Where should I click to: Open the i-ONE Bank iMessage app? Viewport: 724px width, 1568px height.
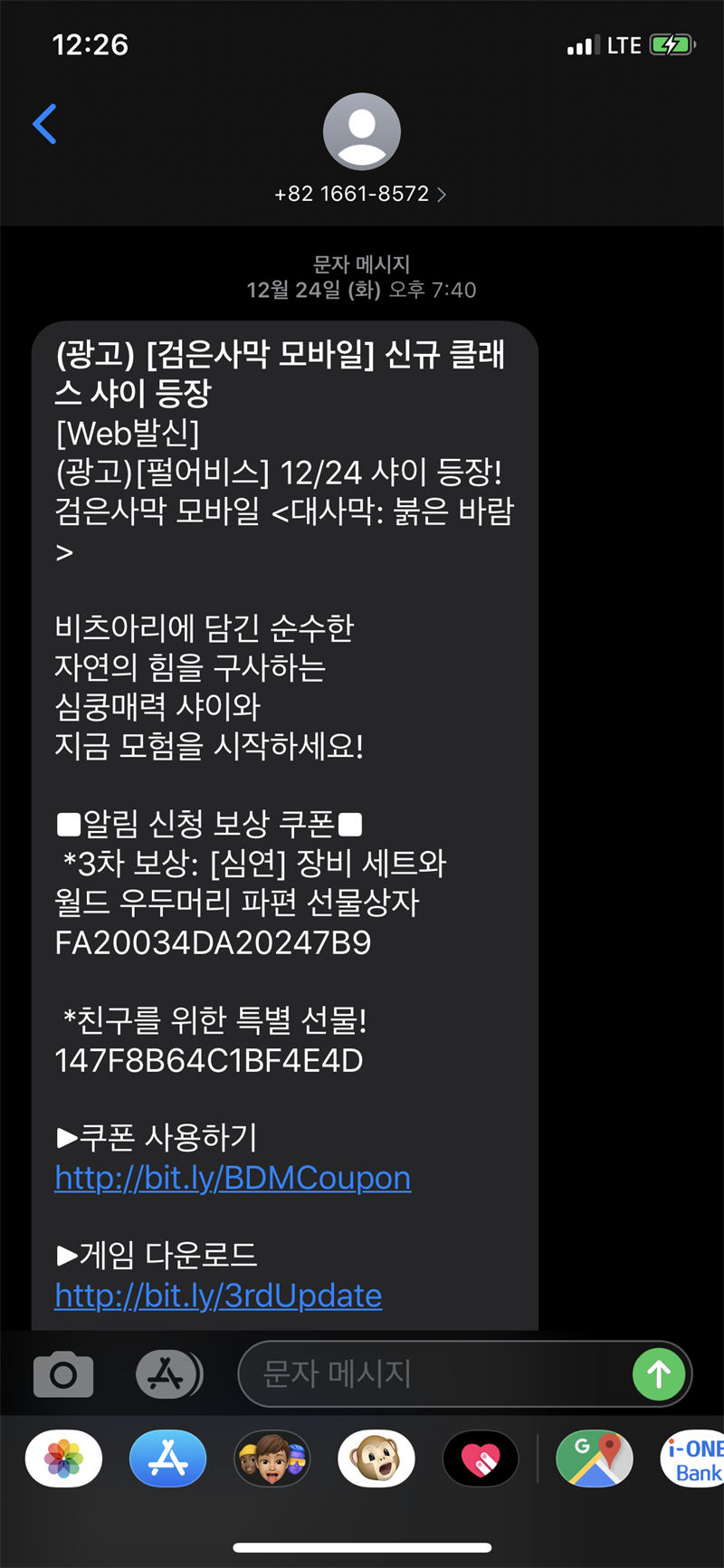[x=695, y=1459]
